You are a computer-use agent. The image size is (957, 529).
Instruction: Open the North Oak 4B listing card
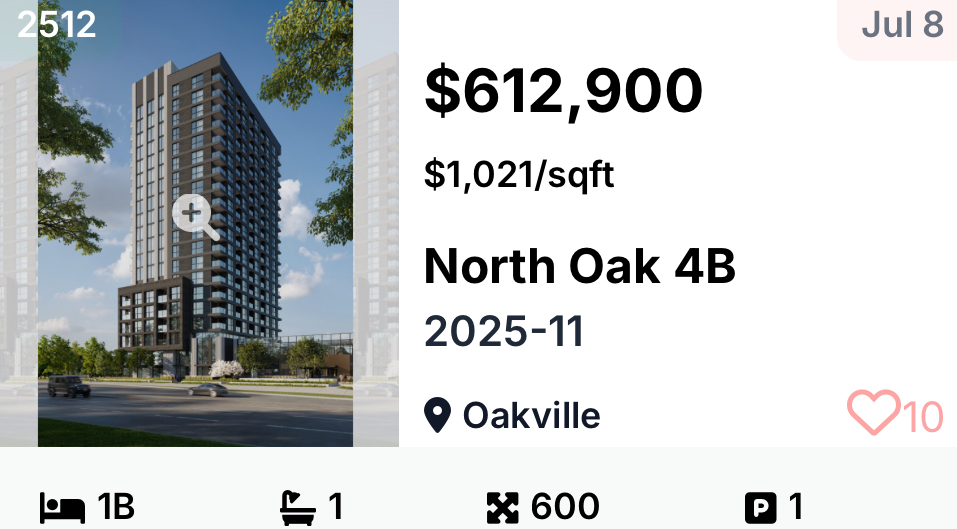click(x=579, y=267)
